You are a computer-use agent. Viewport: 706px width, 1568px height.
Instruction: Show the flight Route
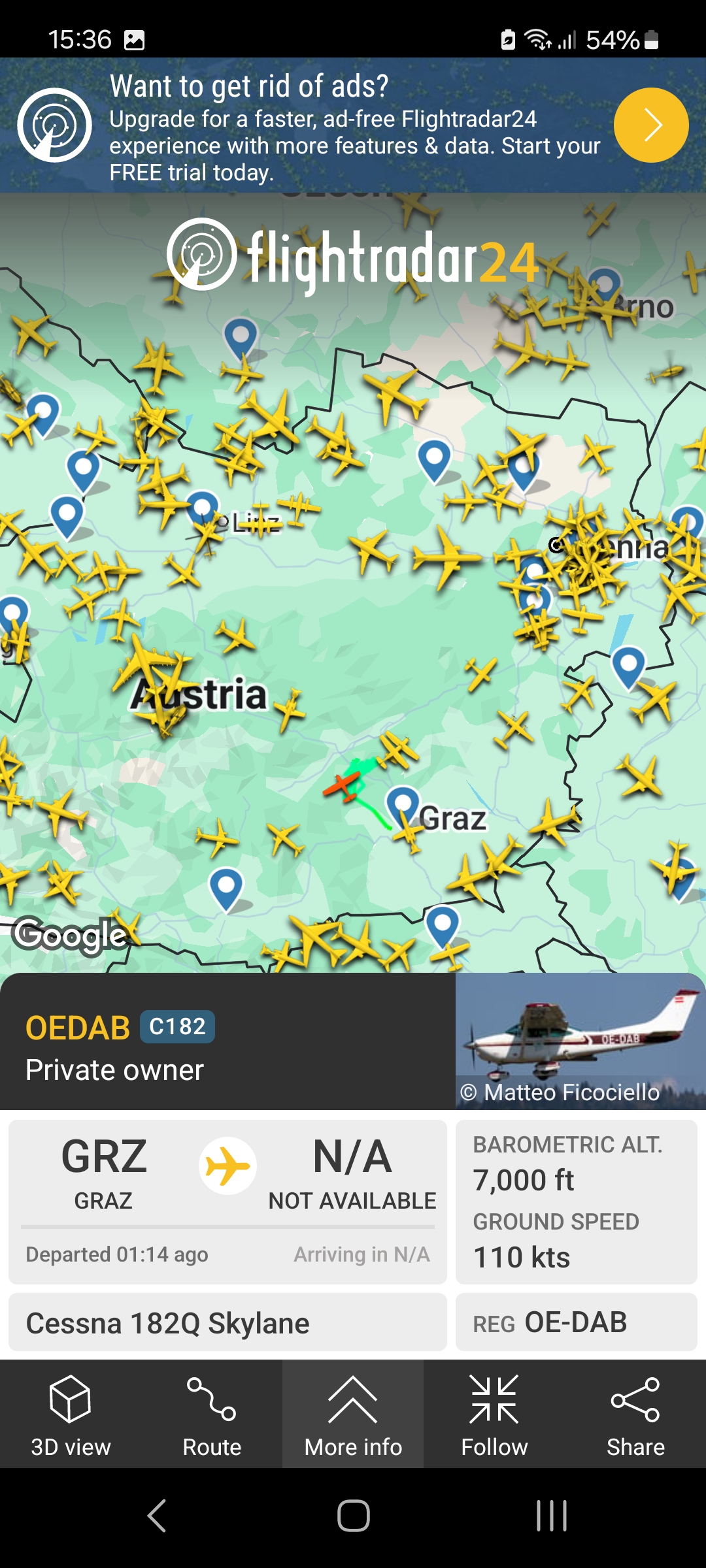[212, 1414]
